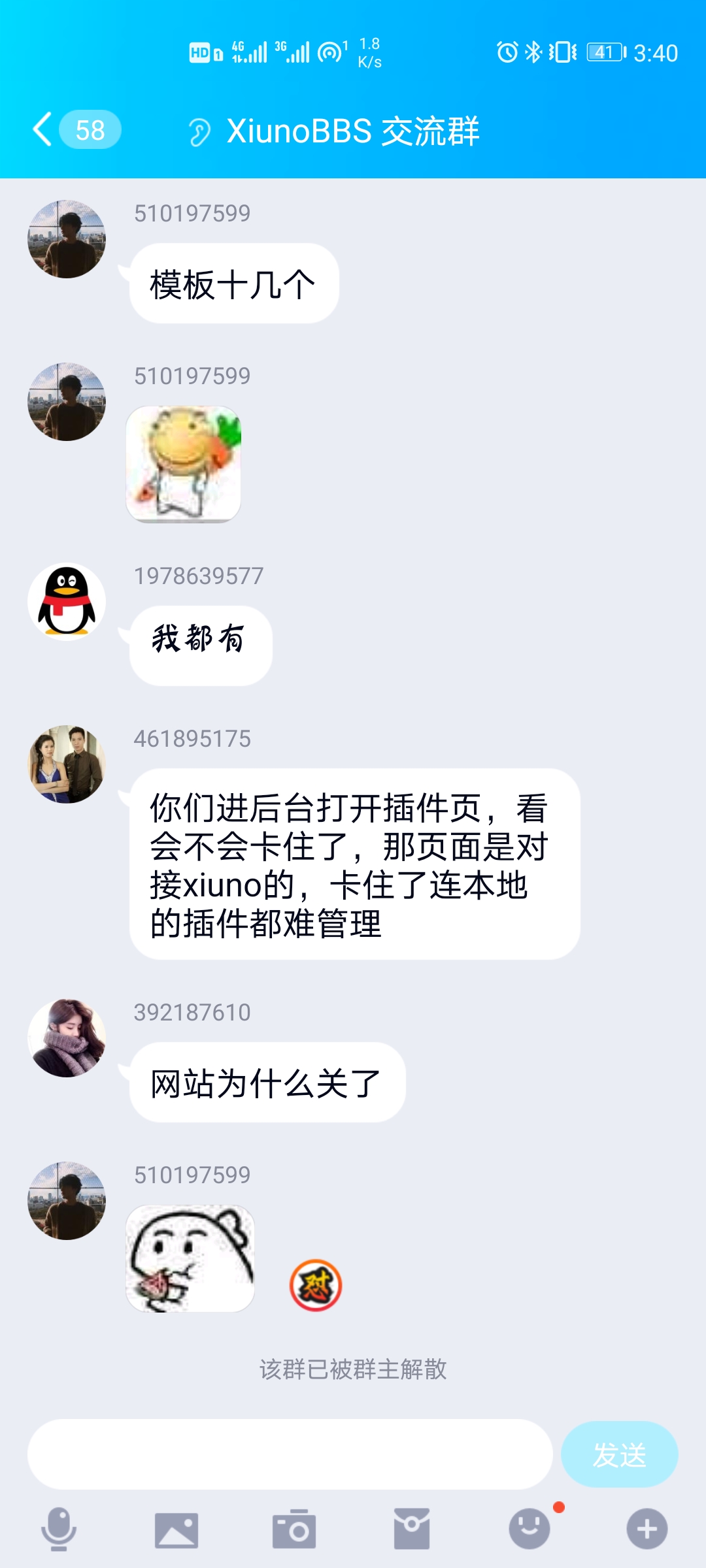Open the penguin avatar of 1978639577

(67, 602)
